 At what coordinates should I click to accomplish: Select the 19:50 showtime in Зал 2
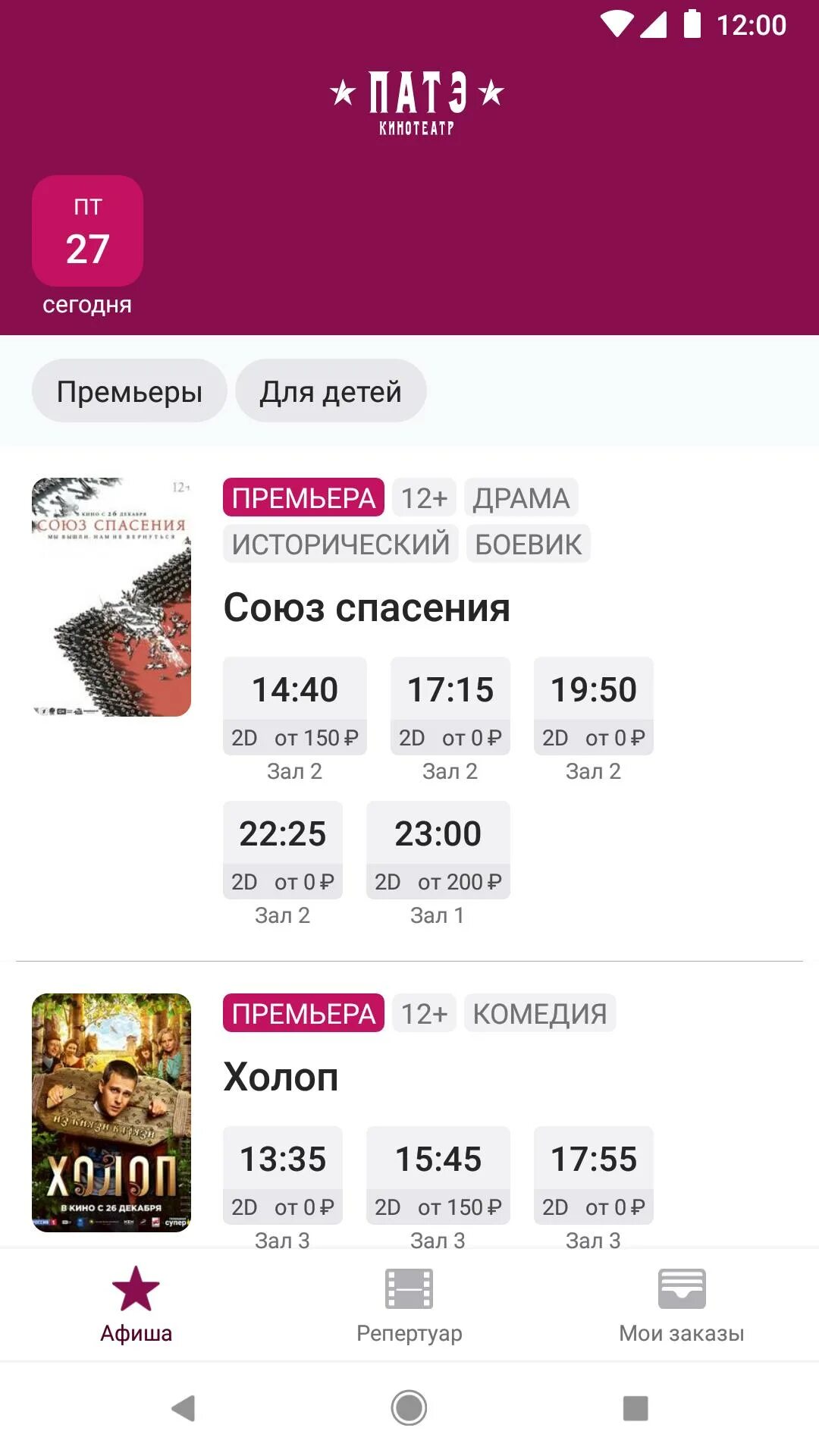[x=594, y=706]
